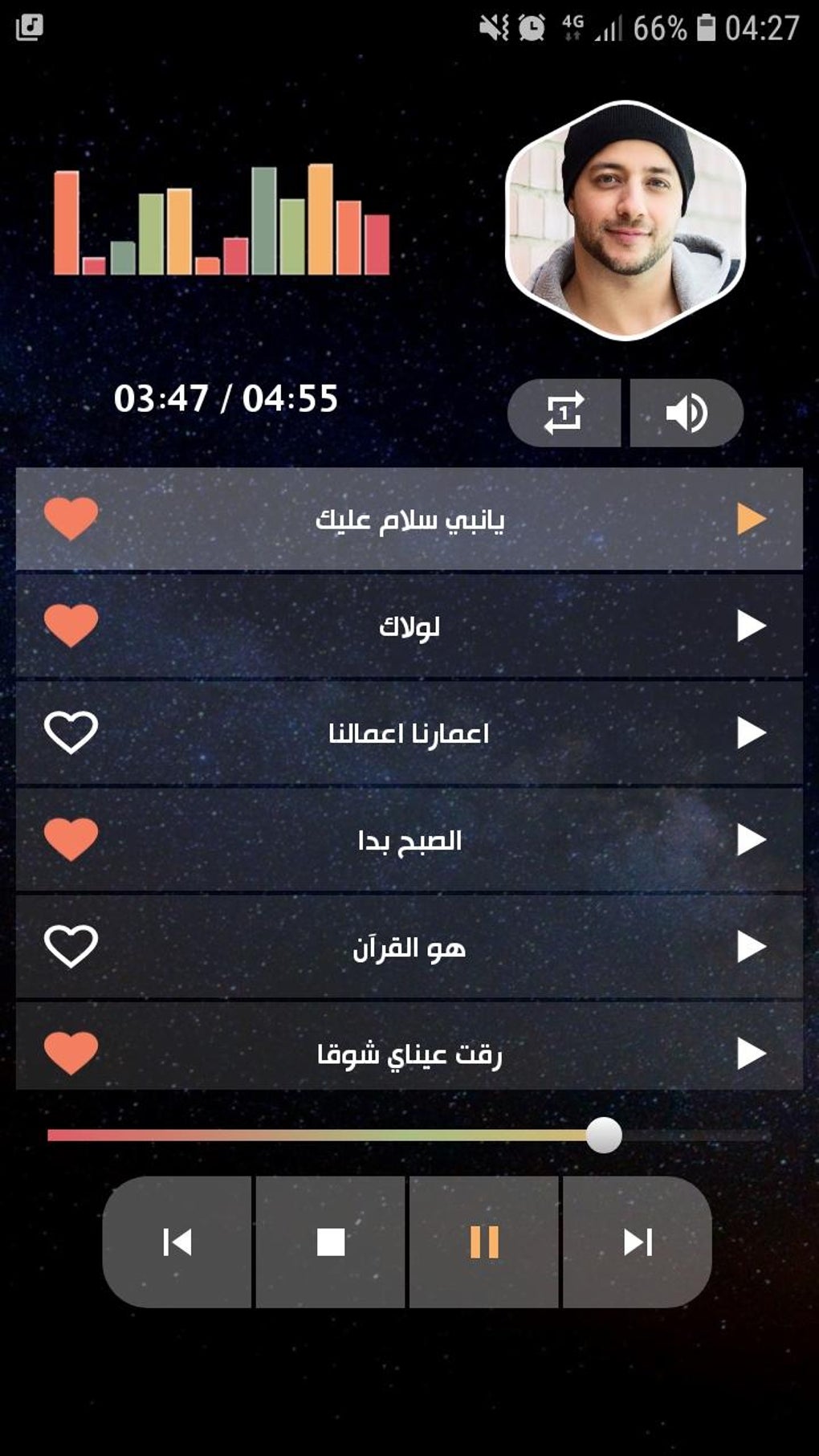The image size is (819, 1456).
Task: Play the song رقت عيناي شوقا
Action: coord(751,1053)
